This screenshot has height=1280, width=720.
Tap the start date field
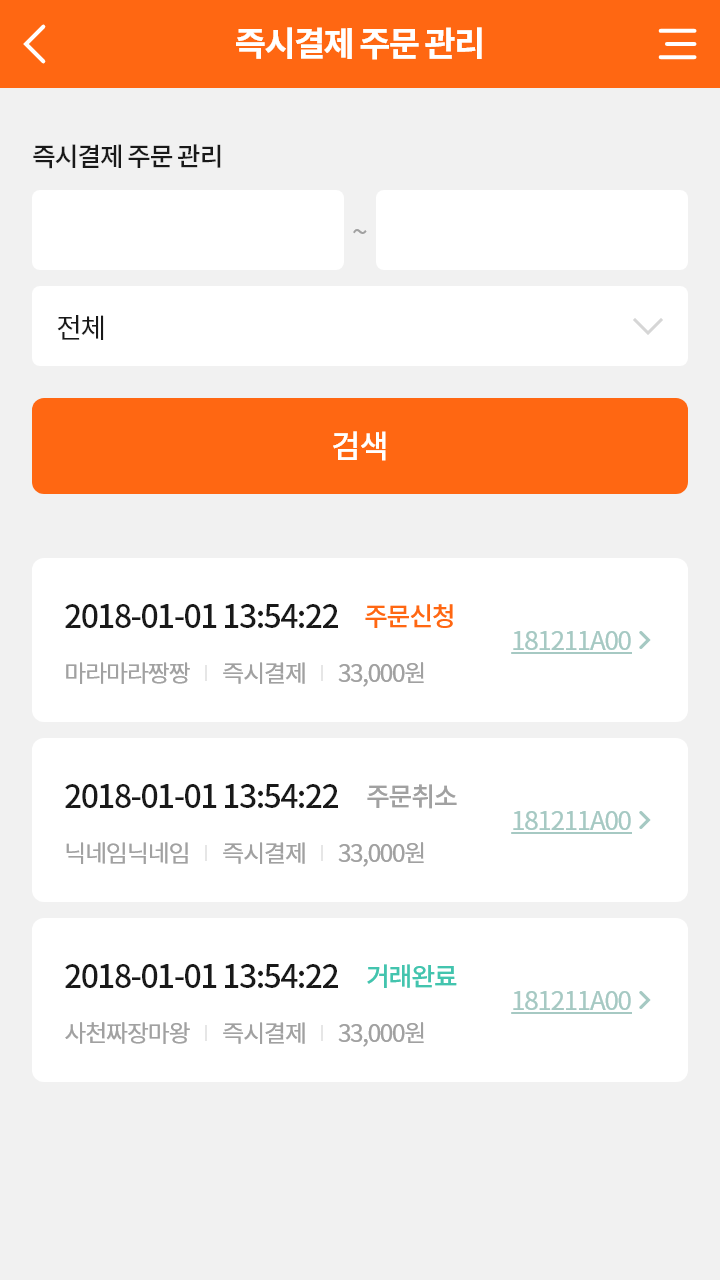(x=188, y=230)
